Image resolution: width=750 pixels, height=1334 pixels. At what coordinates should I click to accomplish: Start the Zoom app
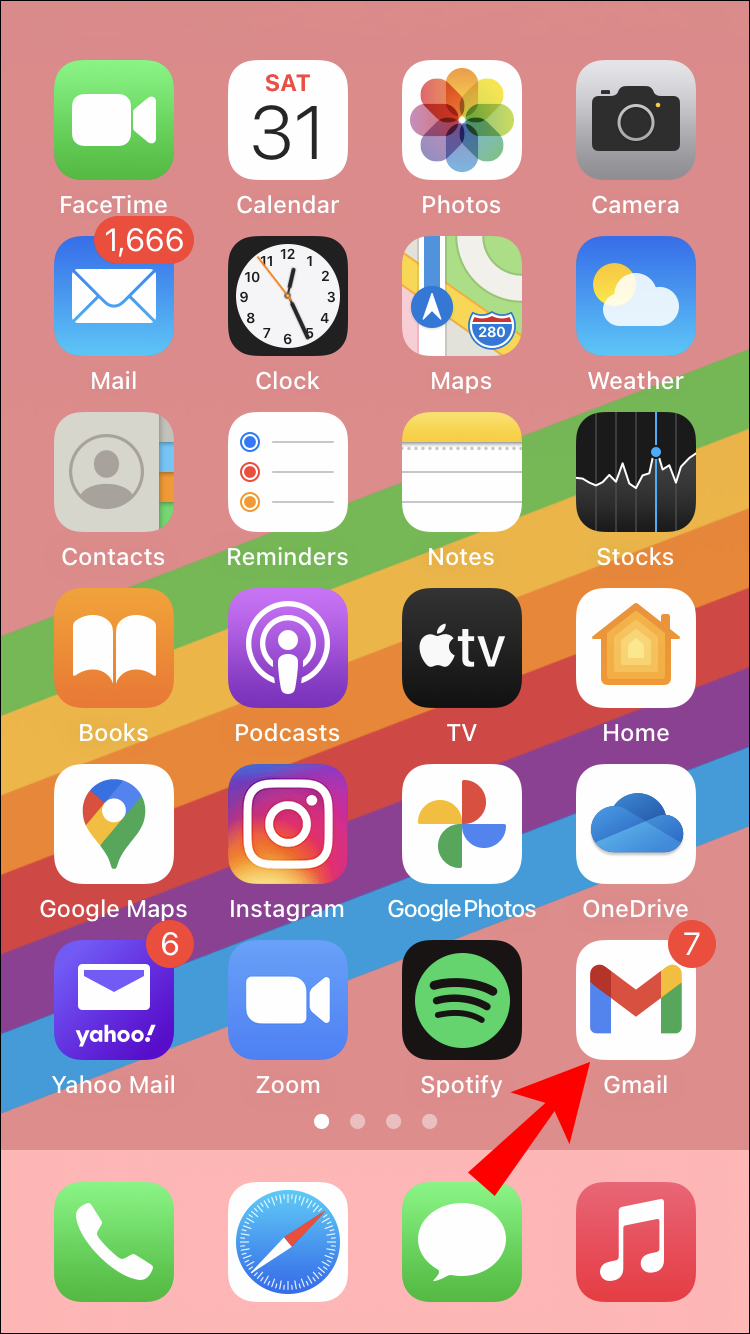pos(288,1000)
